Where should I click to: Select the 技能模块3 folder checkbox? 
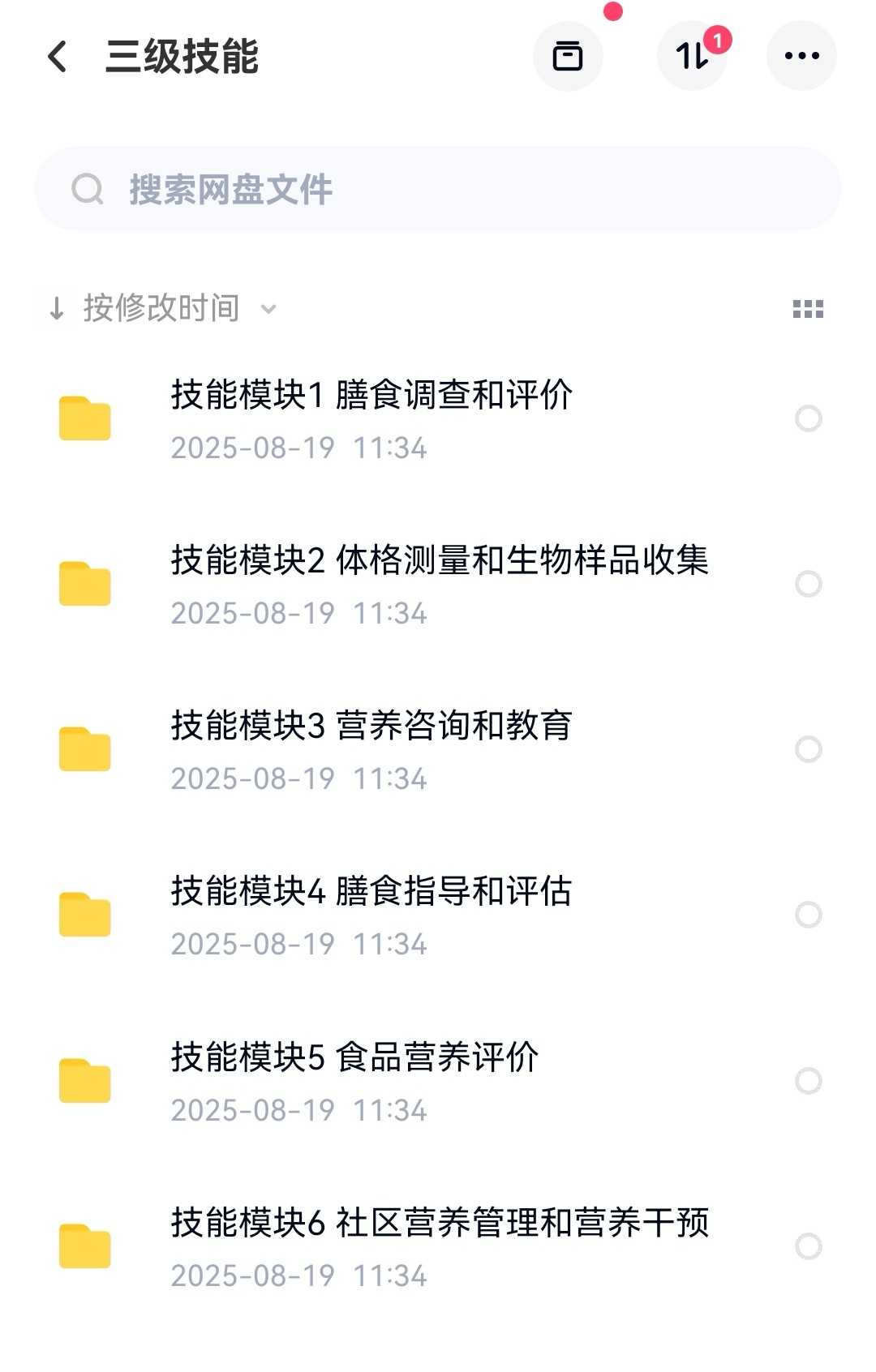click(809, 750)
